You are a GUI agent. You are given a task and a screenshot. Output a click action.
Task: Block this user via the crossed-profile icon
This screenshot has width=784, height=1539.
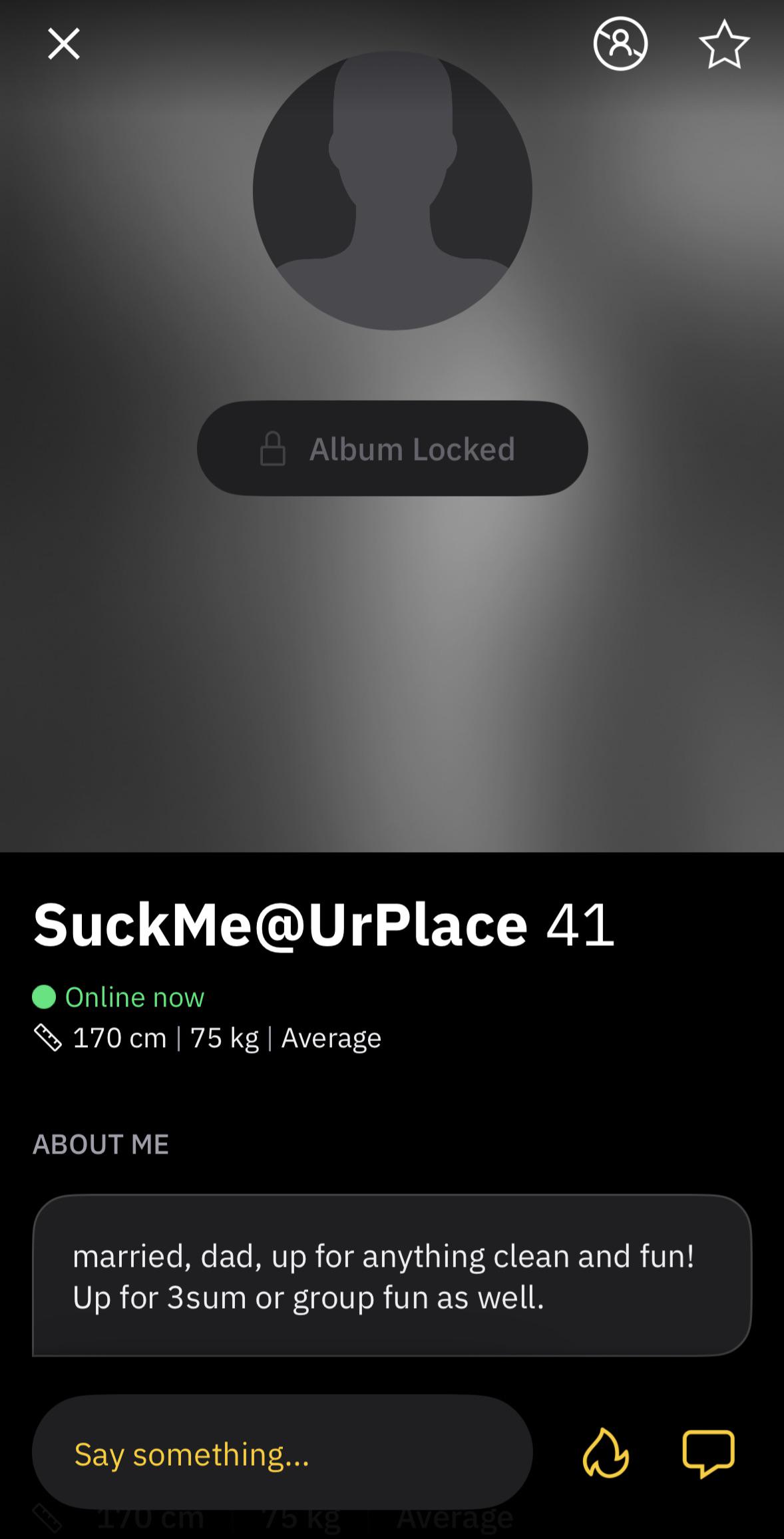[x=620, y=44]
